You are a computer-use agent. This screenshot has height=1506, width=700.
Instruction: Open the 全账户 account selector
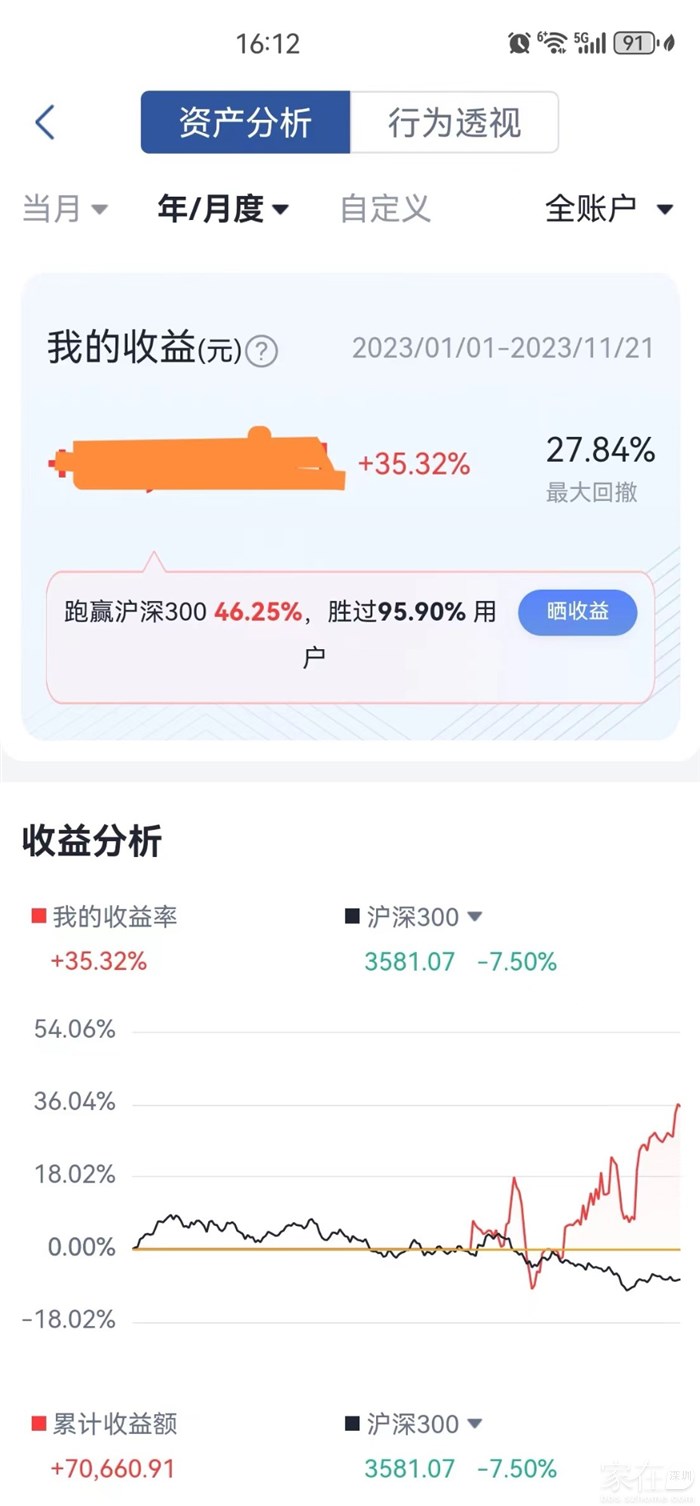click(x=609, y=209)
